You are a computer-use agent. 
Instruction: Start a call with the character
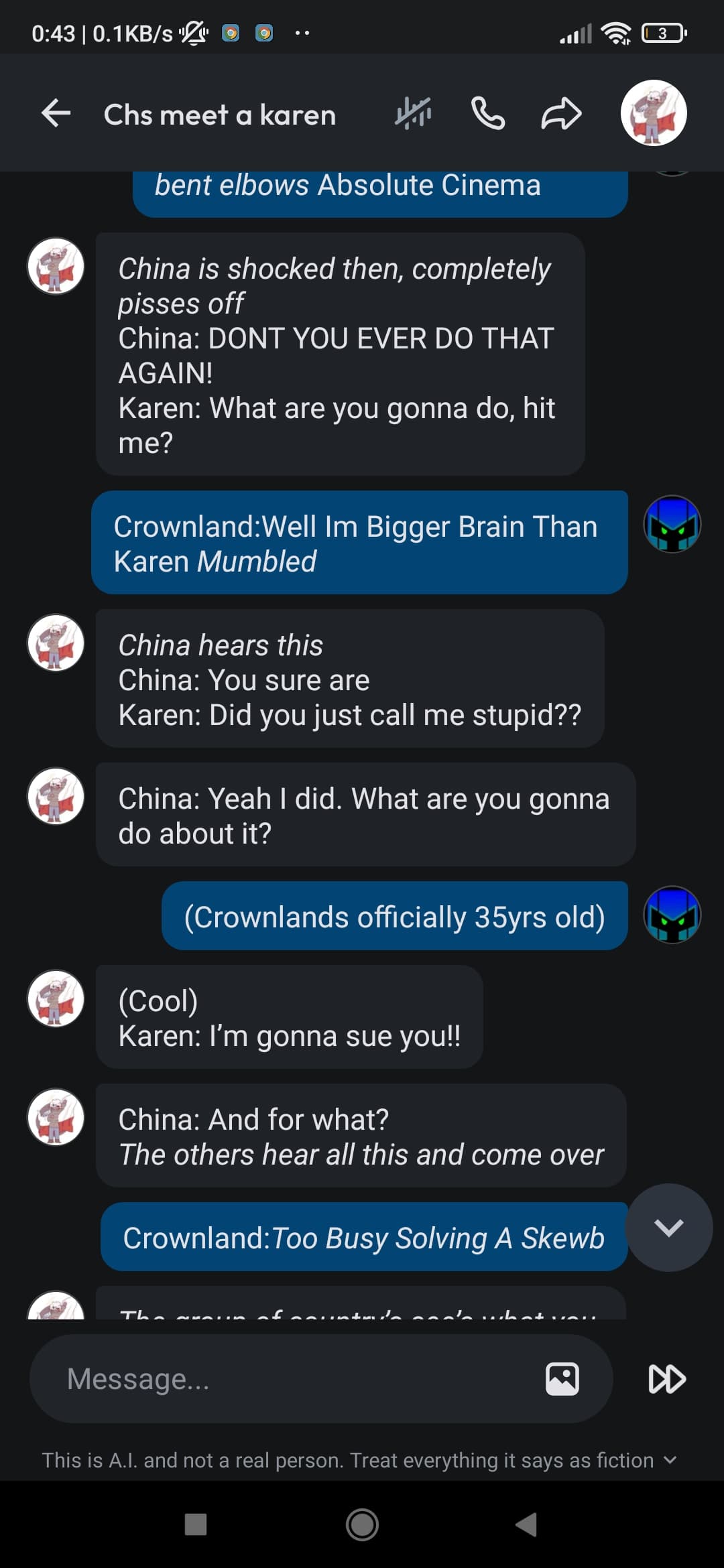click(488, 113)
